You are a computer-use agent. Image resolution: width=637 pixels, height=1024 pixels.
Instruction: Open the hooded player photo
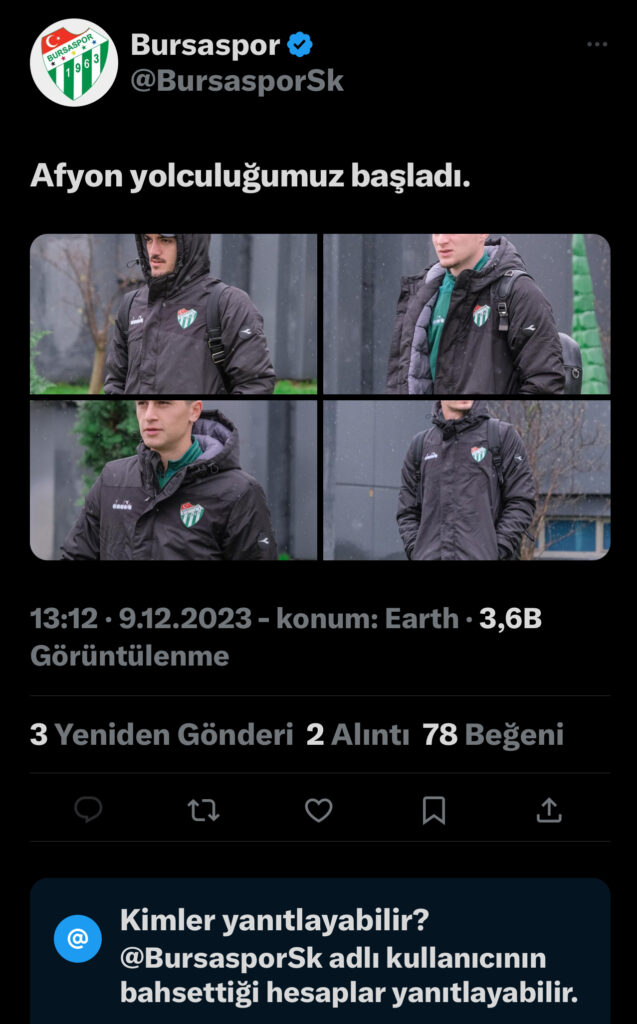point(173,314)
